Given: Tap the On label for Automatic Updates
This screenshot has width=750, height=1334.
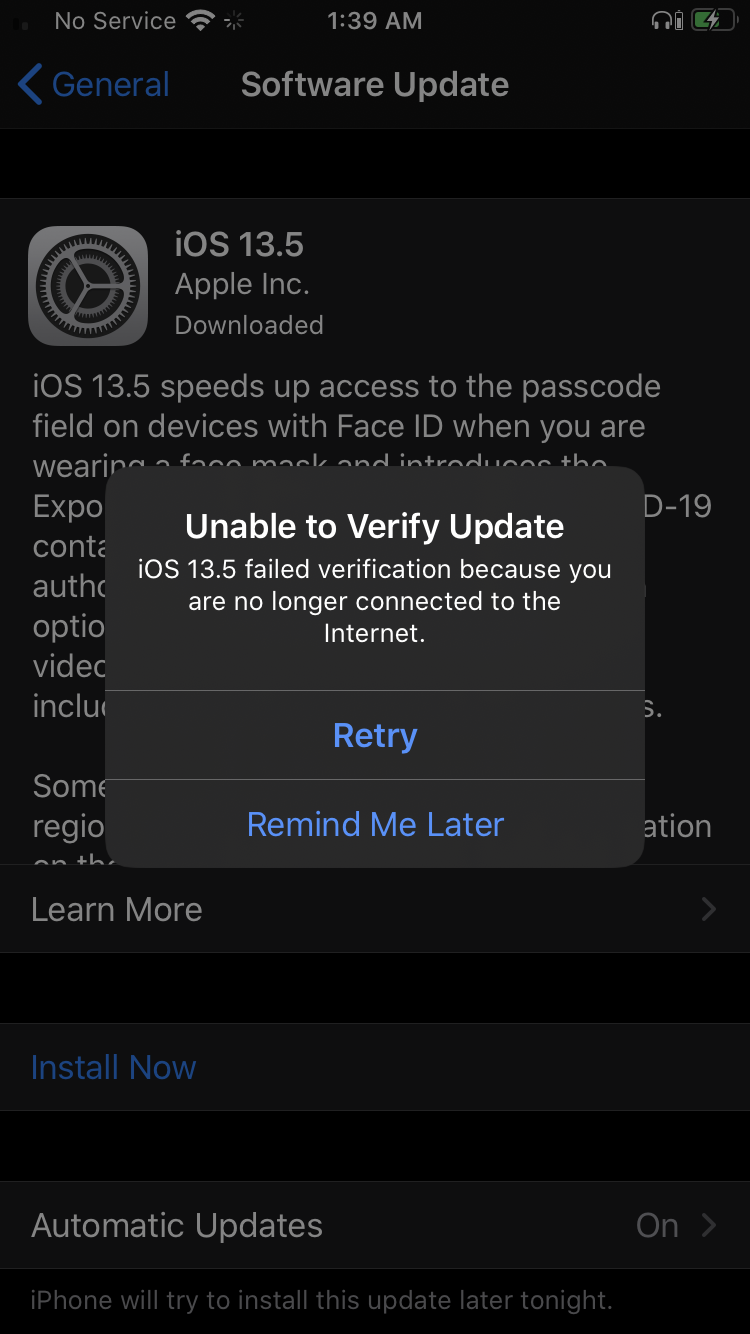Looking at the screenshot, I should (x=657, y=1225).
